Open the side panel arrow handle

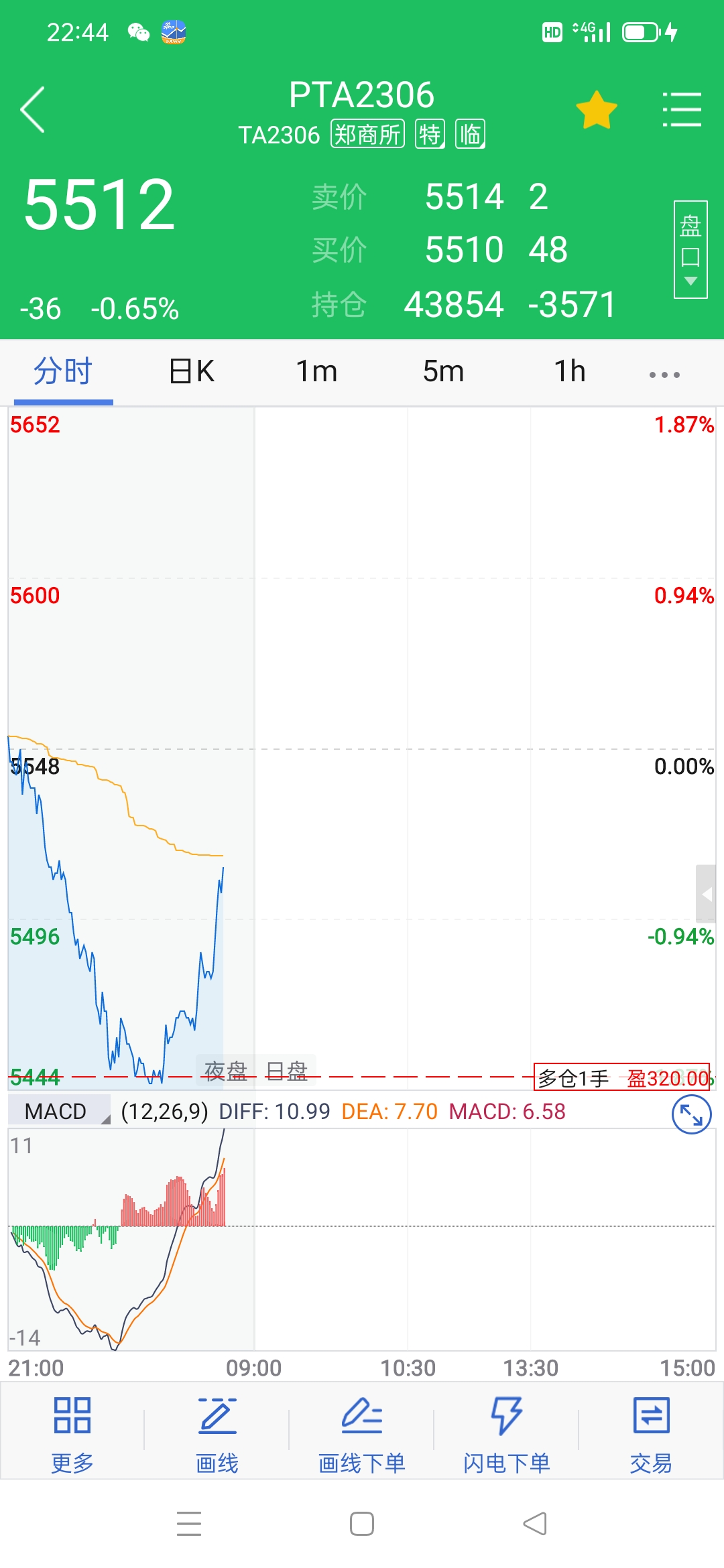click(x=706, y=894)
